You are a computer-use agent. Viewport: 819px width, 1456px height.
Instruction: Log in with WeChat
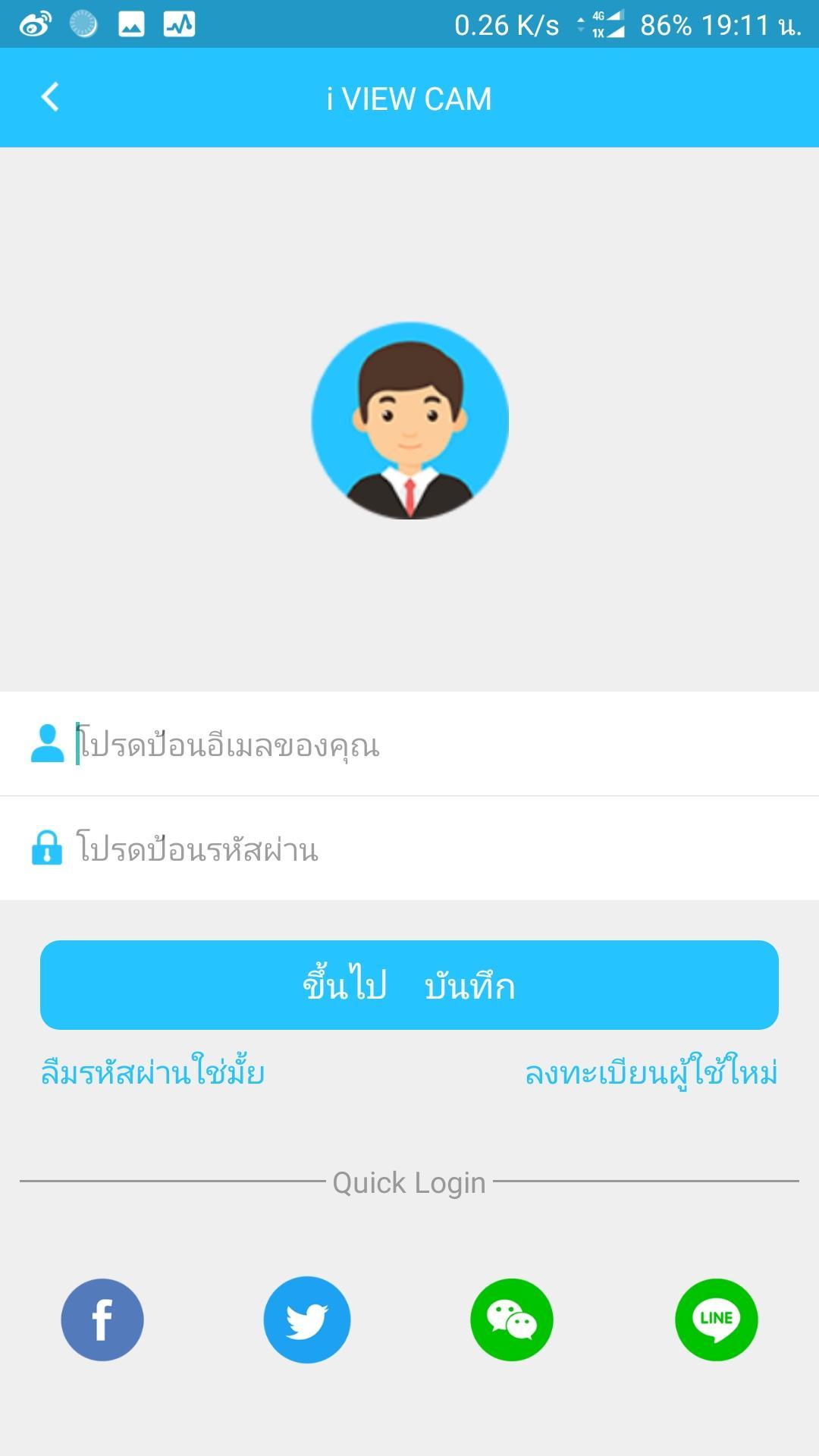(x=512, y=1319)
